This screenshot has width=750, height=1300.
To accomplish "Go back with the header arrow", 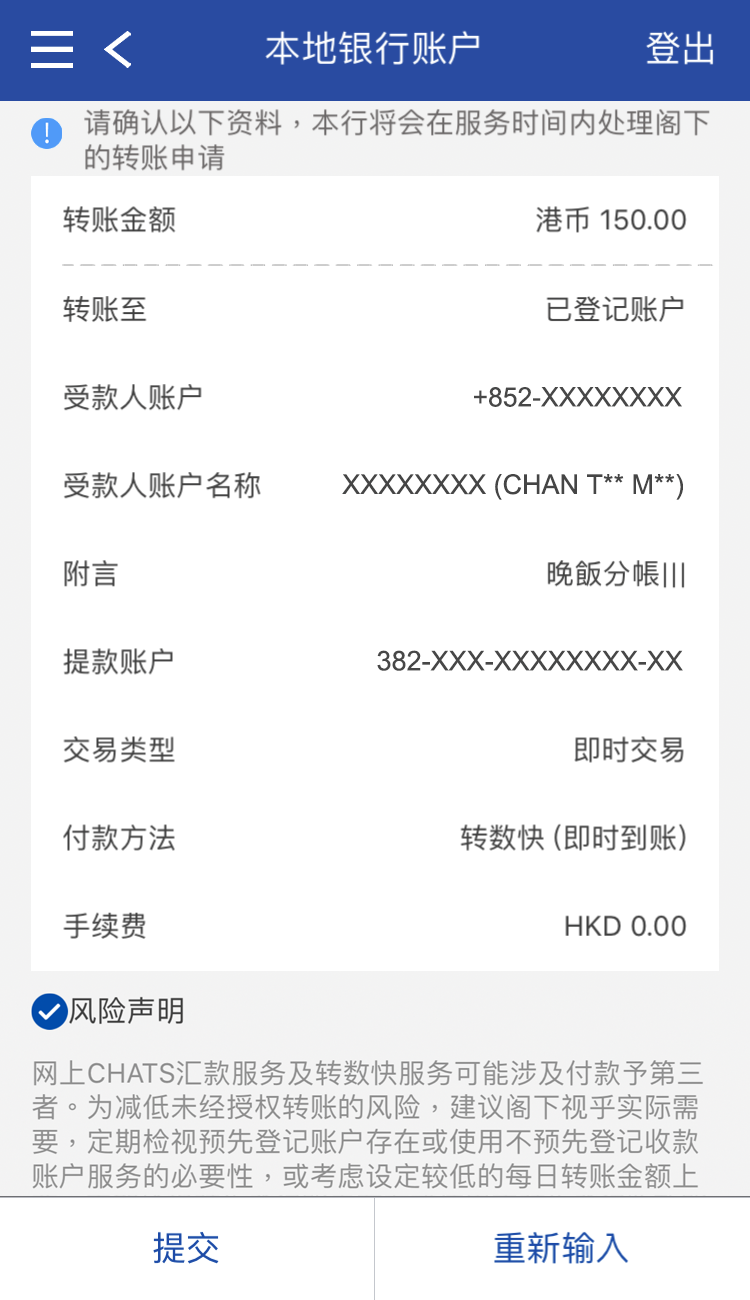I will tap(118, 49).
